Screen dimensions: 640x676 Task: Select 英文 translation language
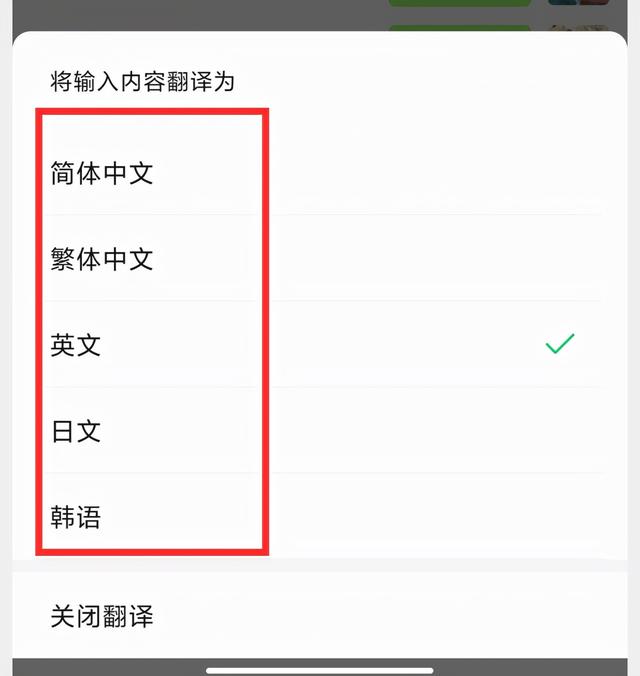(76, 346)
